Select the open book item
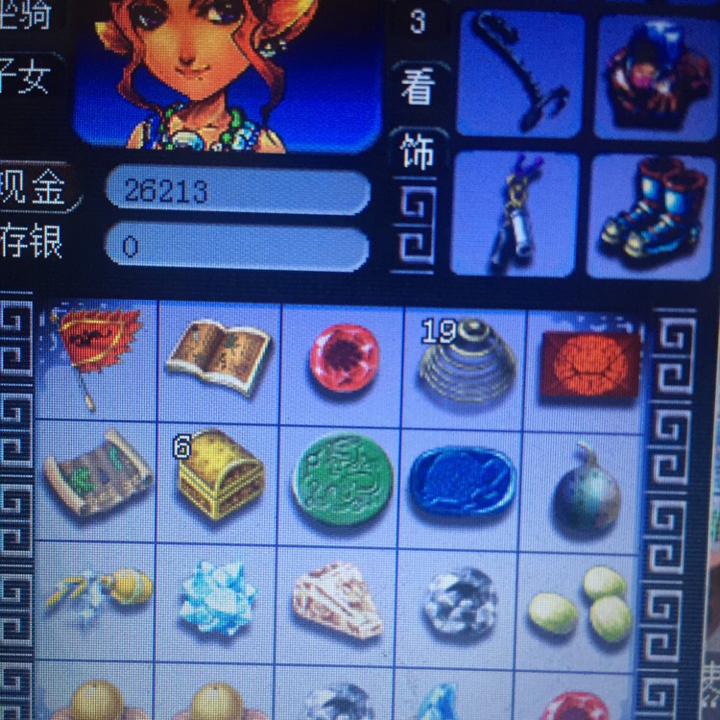 [x=218, y=356]
